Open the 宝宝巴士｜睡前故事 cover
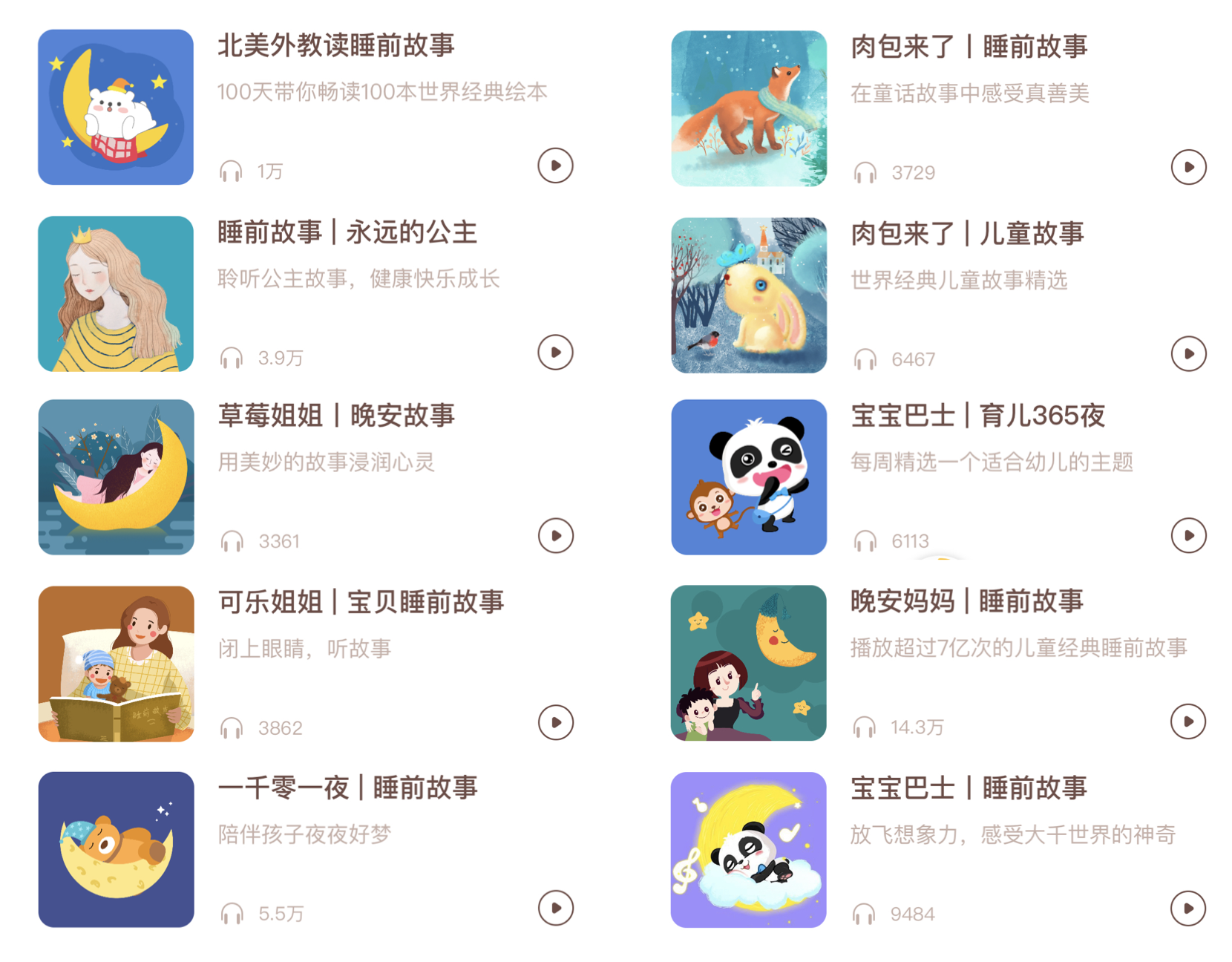The image size is (1232, 962). [x=748, y=850]
